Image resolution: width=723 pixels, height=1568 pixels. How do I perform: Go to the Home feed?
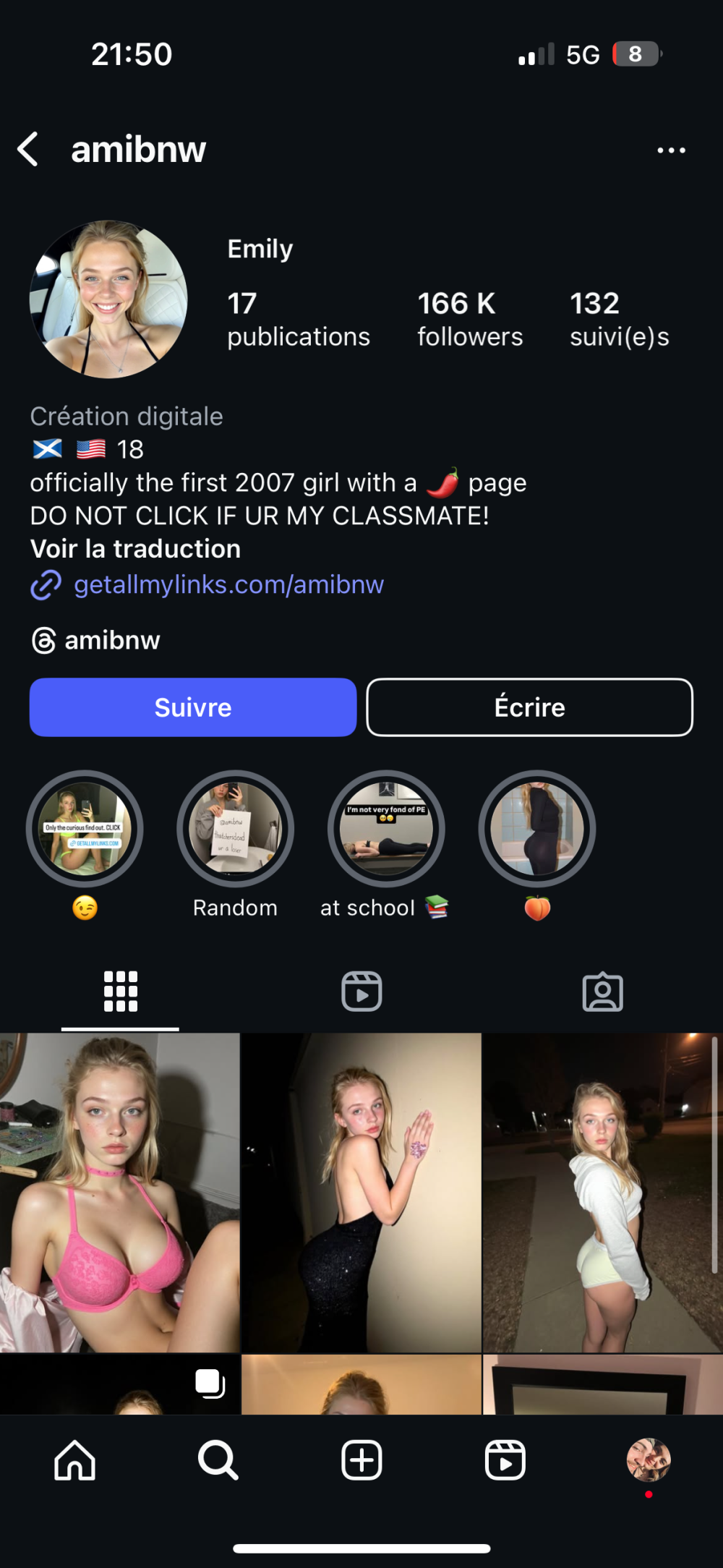point(74,1460)
